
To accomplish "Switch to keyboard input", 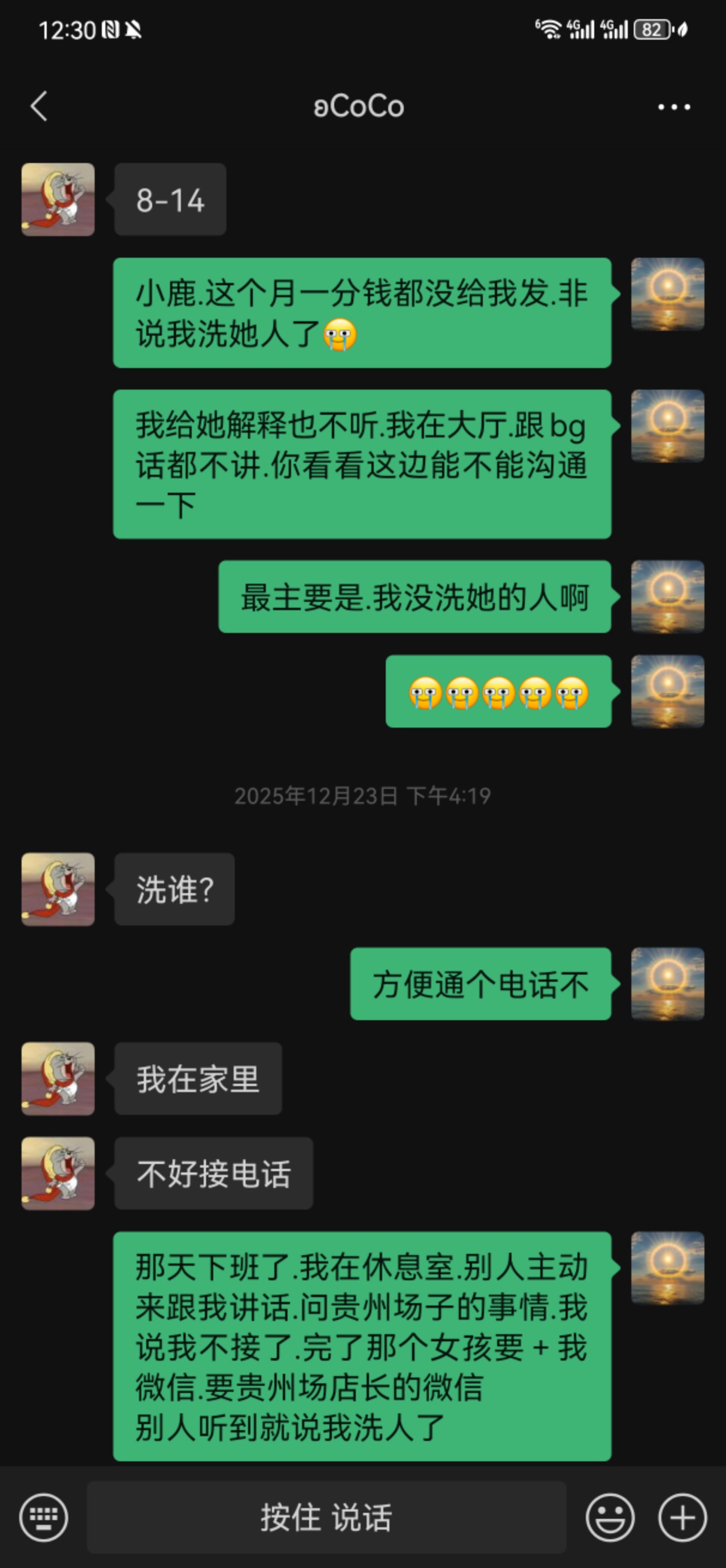I will click(43, 1518).
